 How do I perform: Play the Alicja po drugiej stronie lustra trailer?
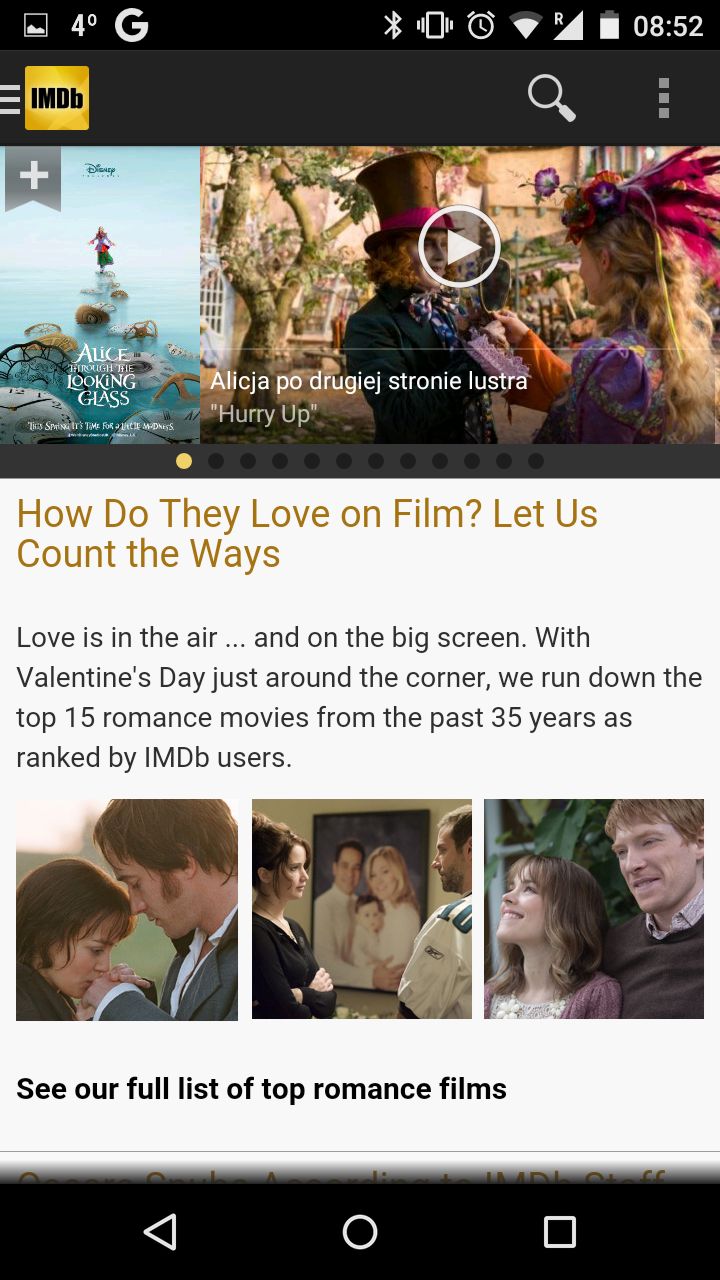coord(459,246)
